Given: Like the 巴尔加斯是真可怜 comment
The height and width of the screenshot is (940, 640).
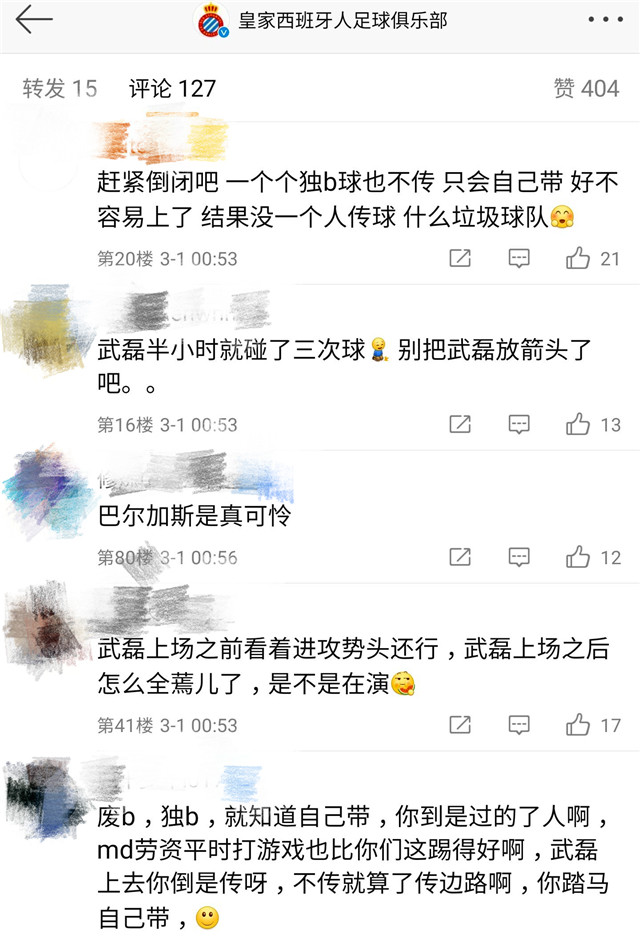Looking at the screenshot, I should pos(578,558).
